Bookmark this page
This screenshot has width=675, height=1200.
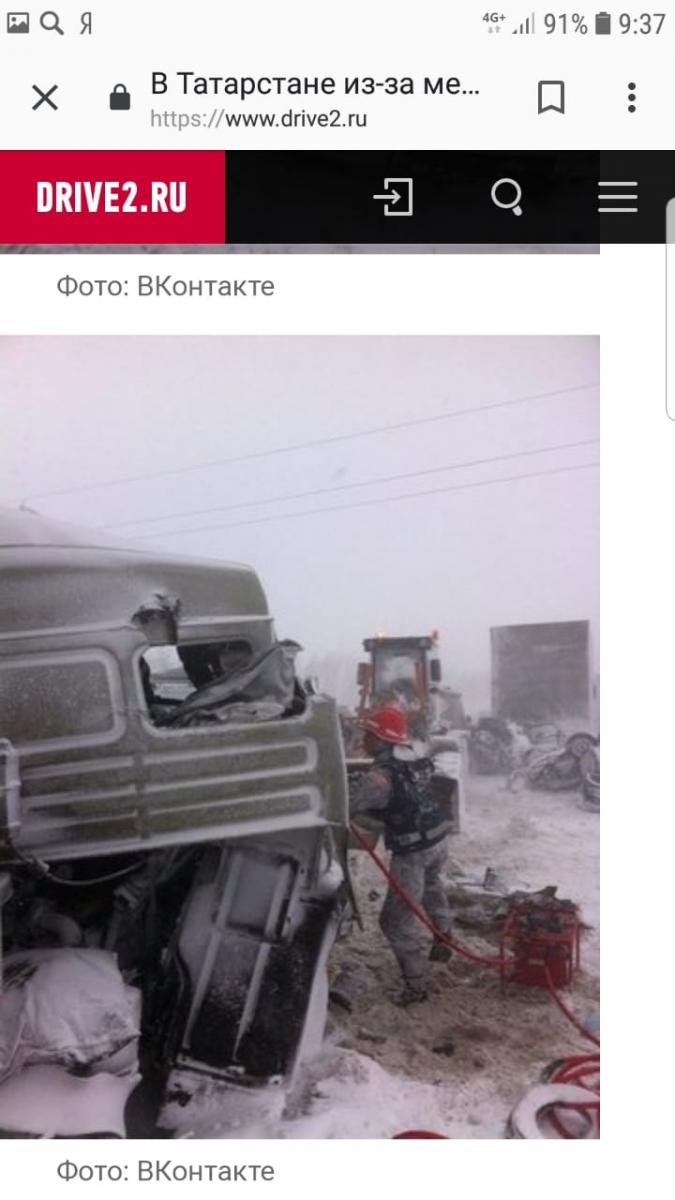click(551, 98)
